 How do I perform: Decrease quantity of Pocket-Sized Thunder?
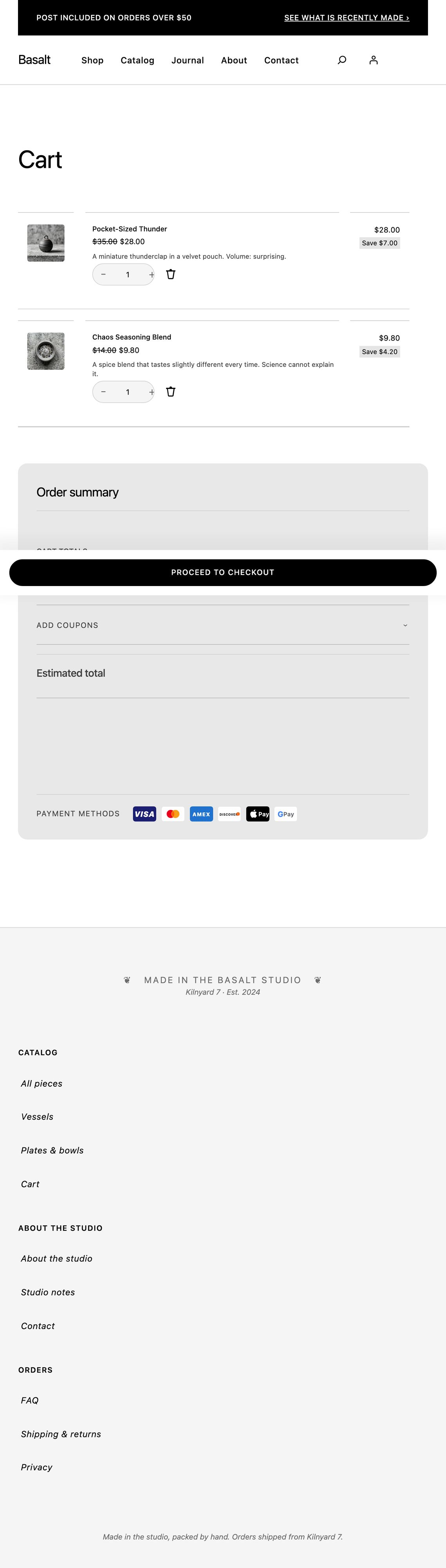coord(103,274)
